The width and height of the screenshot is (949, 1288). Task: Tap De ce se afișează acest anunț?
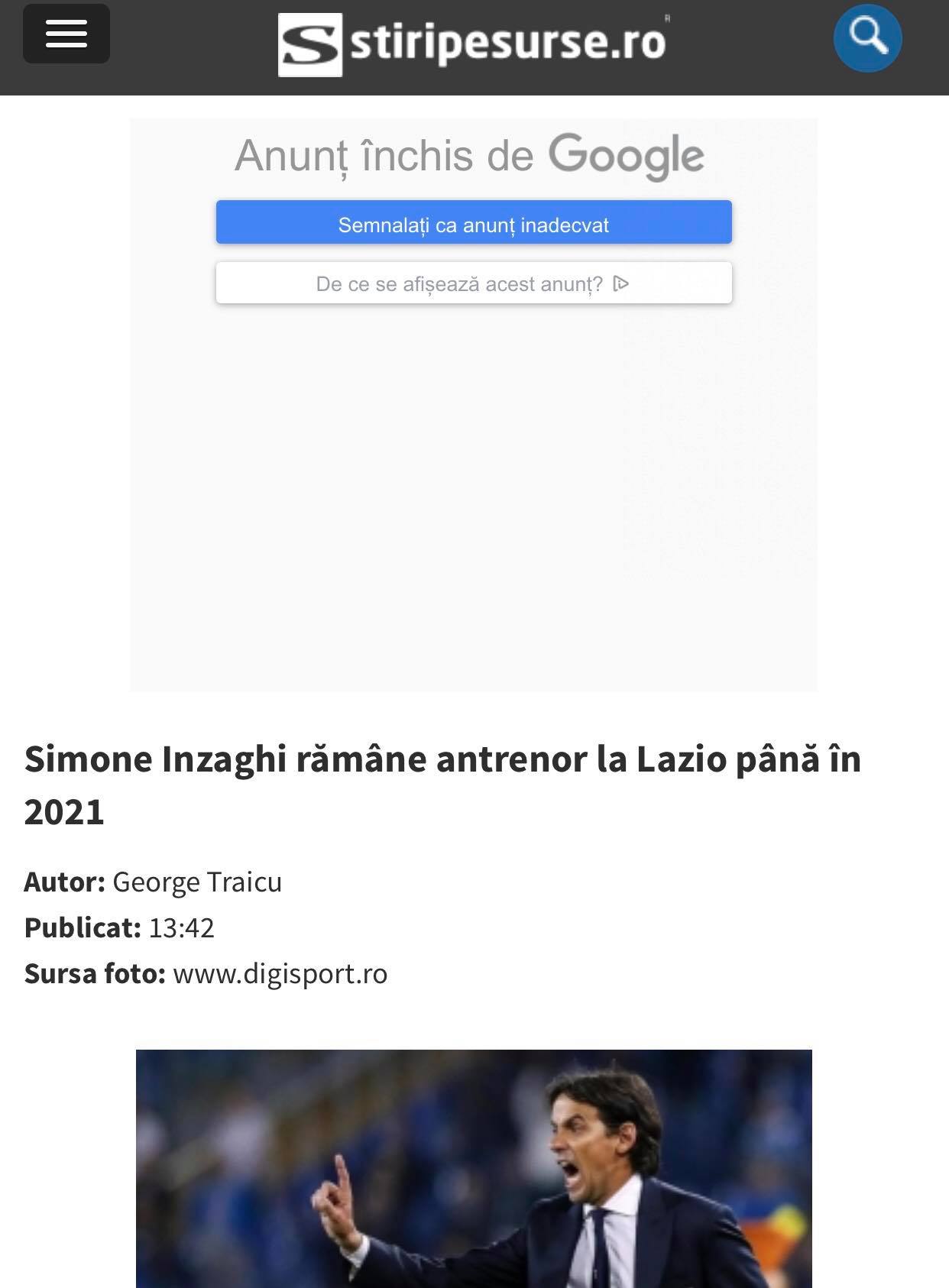(474, 283)
